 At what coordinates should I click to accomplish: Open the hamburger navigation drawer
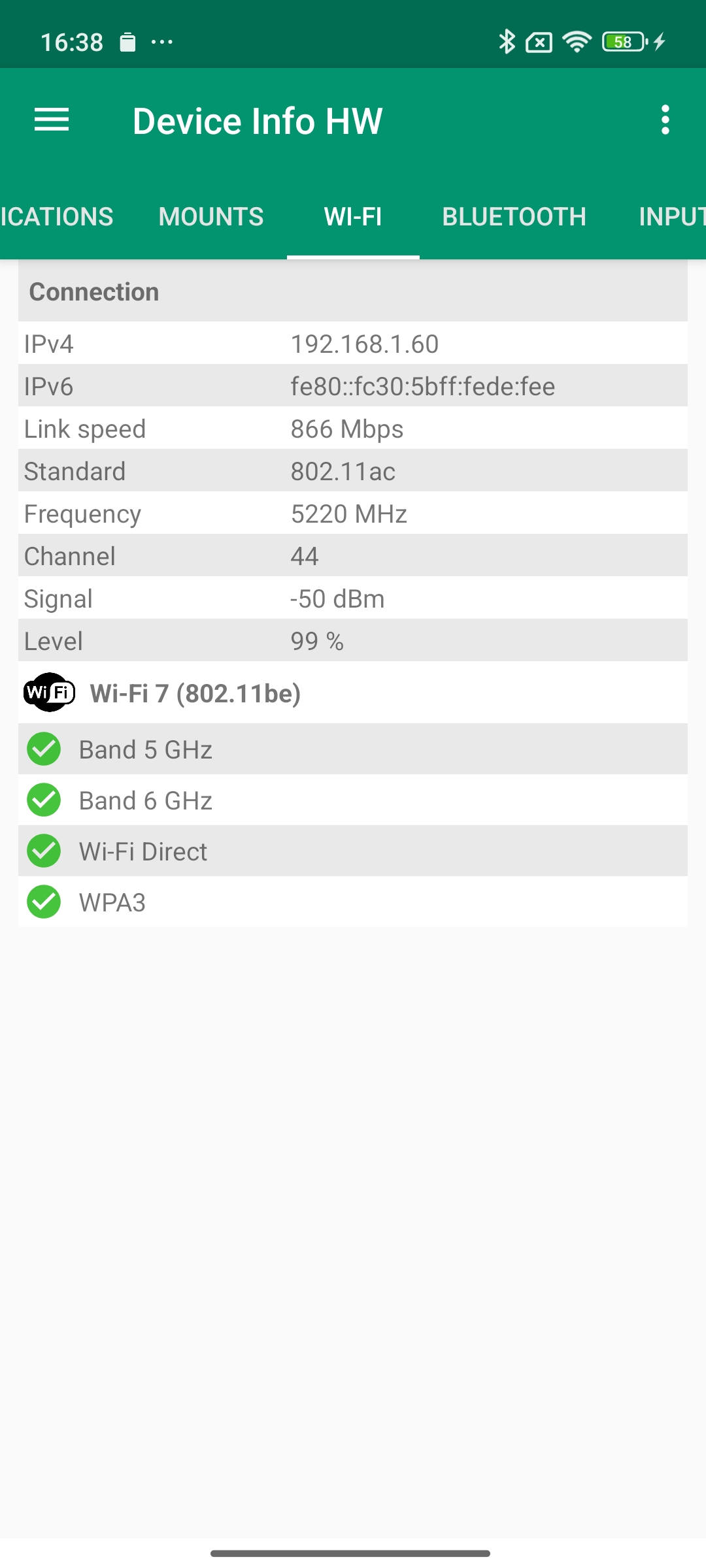[52, 120]
